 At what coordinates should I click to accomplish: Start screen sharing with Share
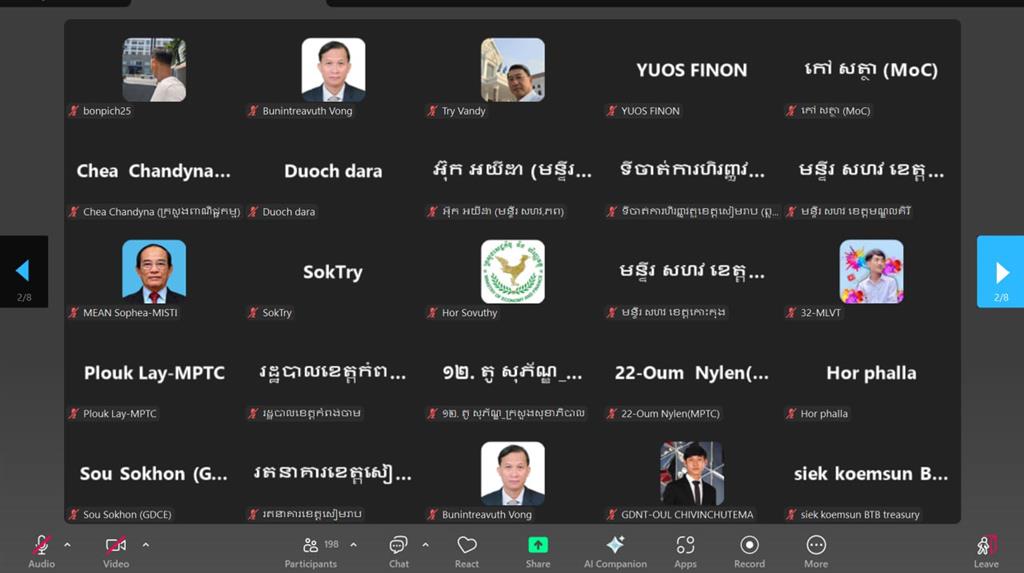coord(538,549)
